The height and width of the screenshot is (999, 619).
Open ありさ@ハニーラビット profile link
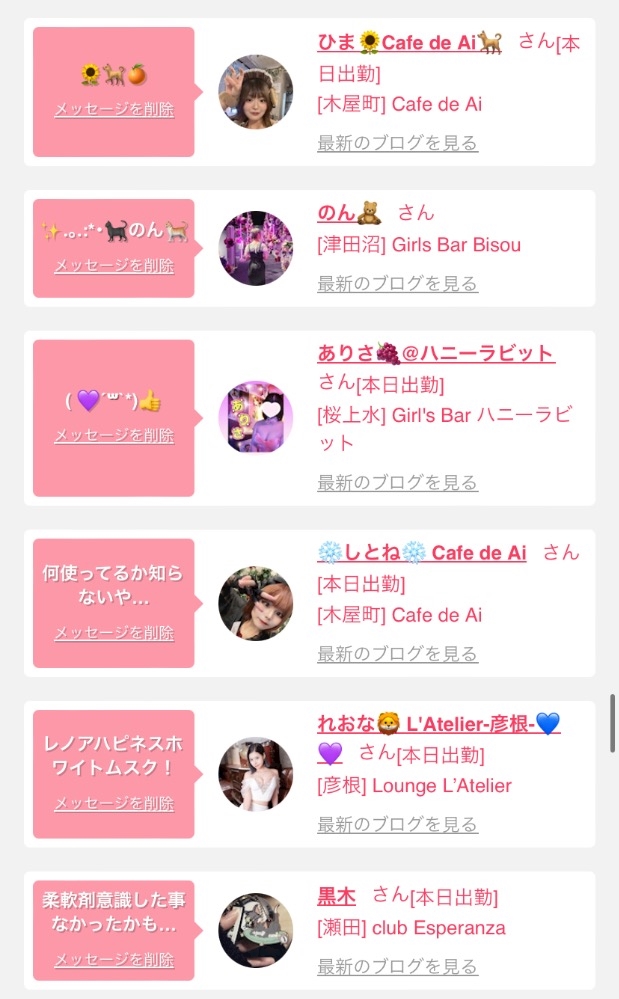click(436, 353)
